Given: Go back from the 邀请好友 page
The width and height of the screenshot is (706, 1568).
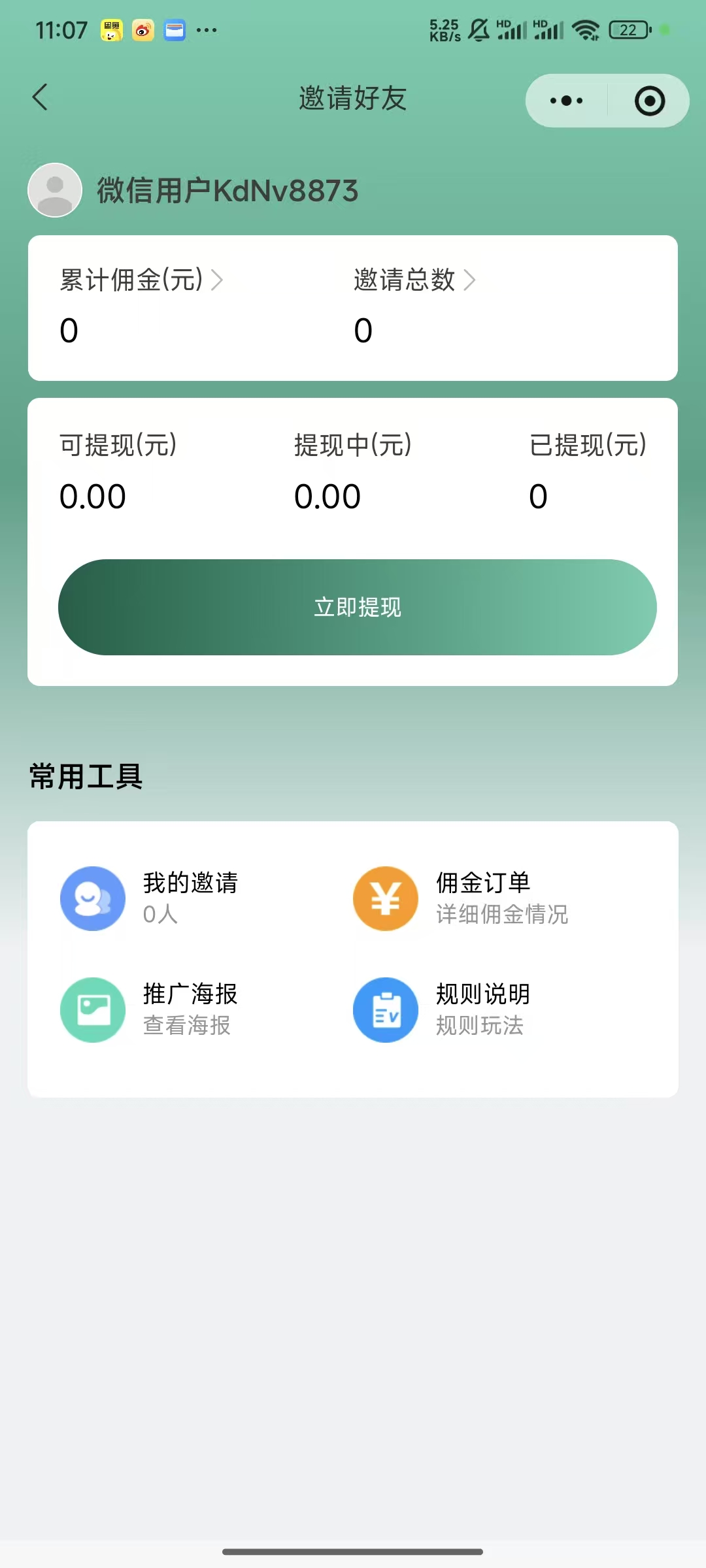Looking at the screenshot, I should coord(41,98).
